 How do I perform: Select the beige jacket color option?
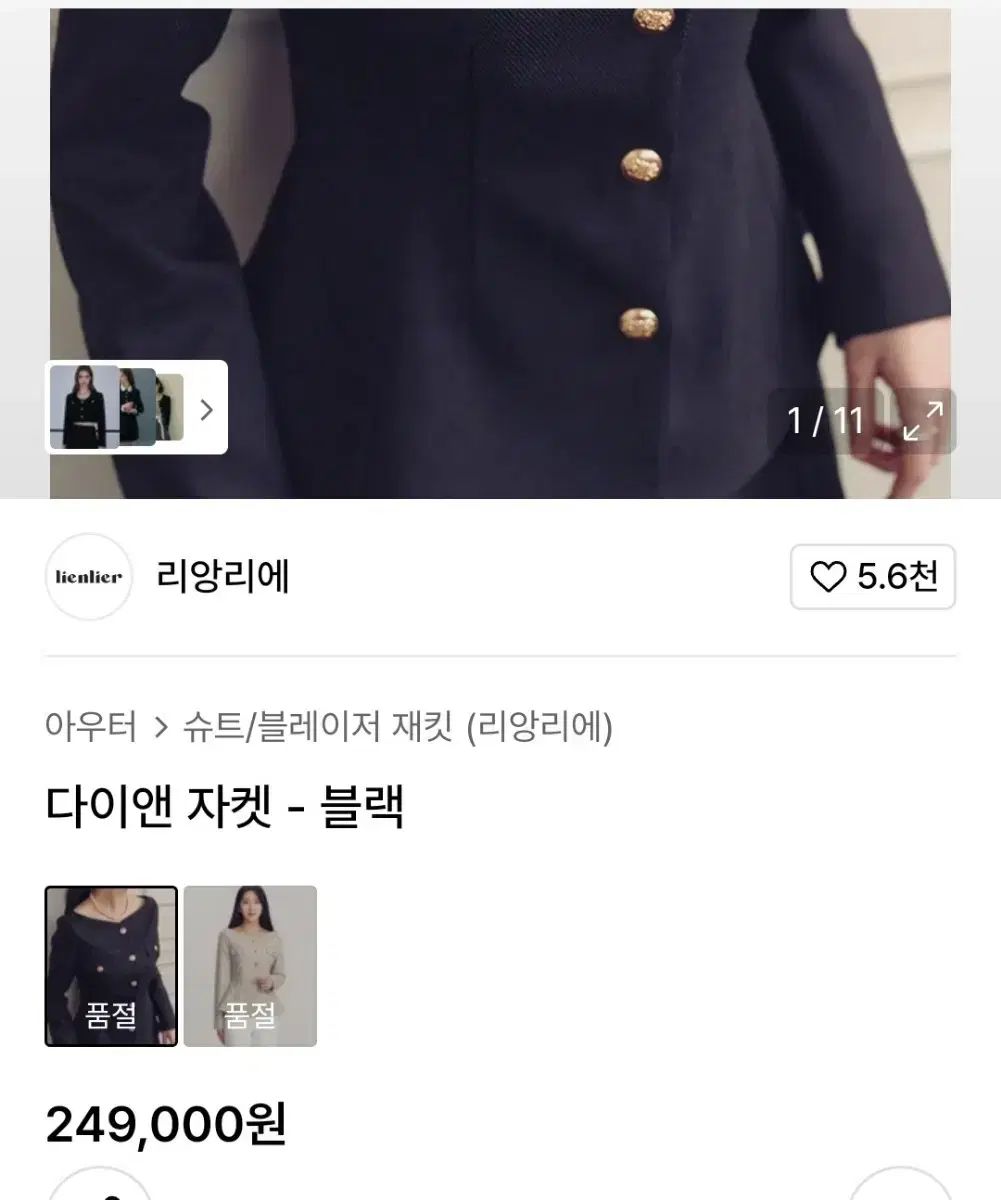pos(250,966)
